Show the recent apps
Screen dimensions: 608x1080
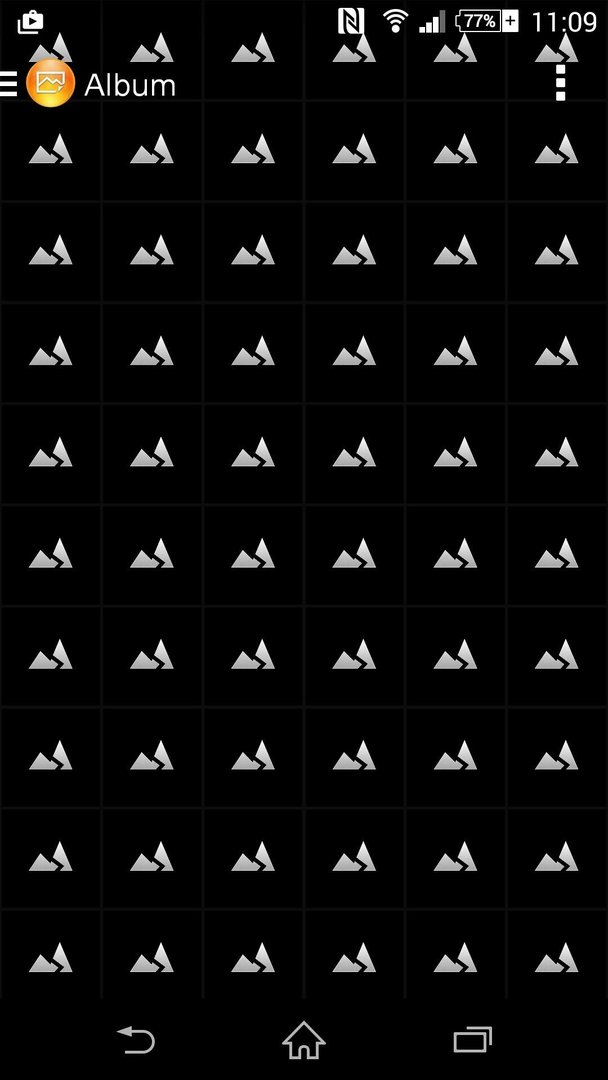[472, 1040]
